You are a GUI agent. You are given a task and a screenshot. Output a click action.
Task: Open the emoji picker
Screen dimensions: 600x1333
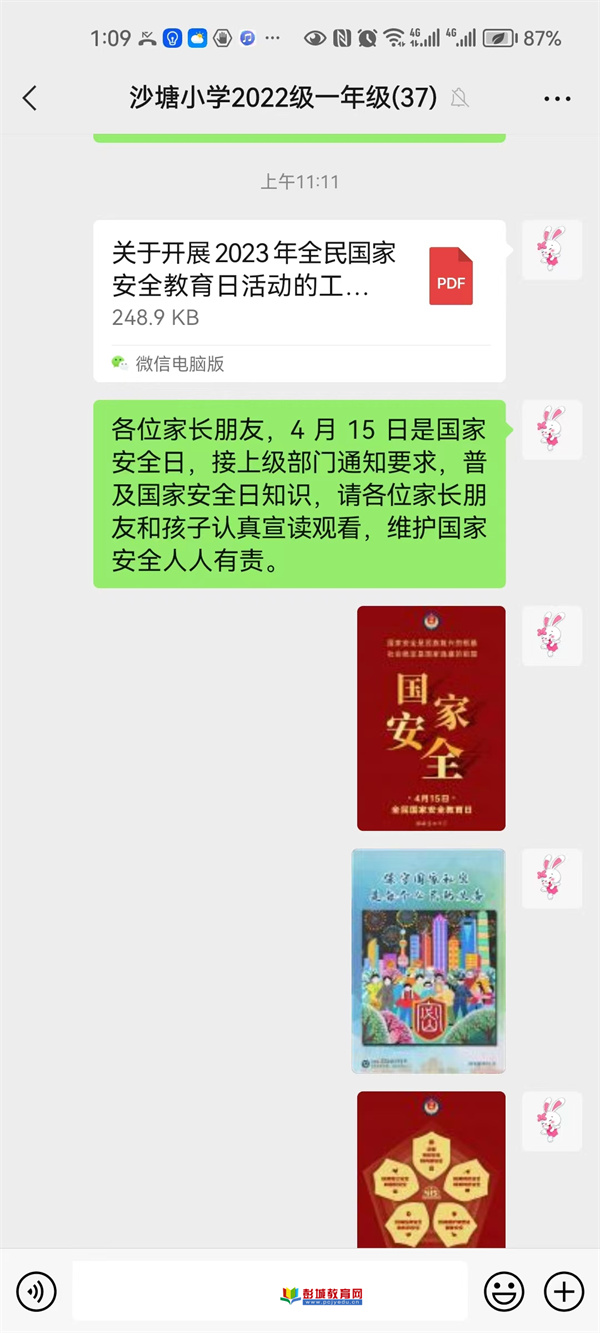pos(504,1292)
